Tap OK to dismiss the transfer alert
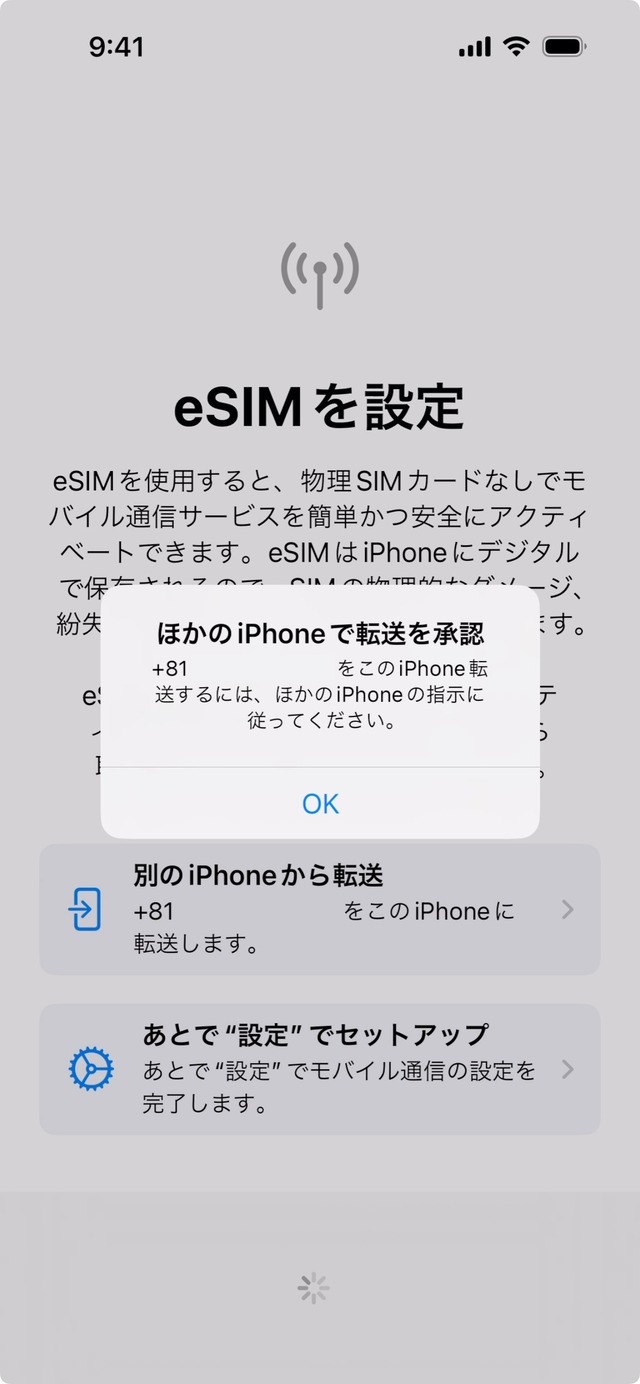The image size is (640, 1384). (x=320, y=804)
